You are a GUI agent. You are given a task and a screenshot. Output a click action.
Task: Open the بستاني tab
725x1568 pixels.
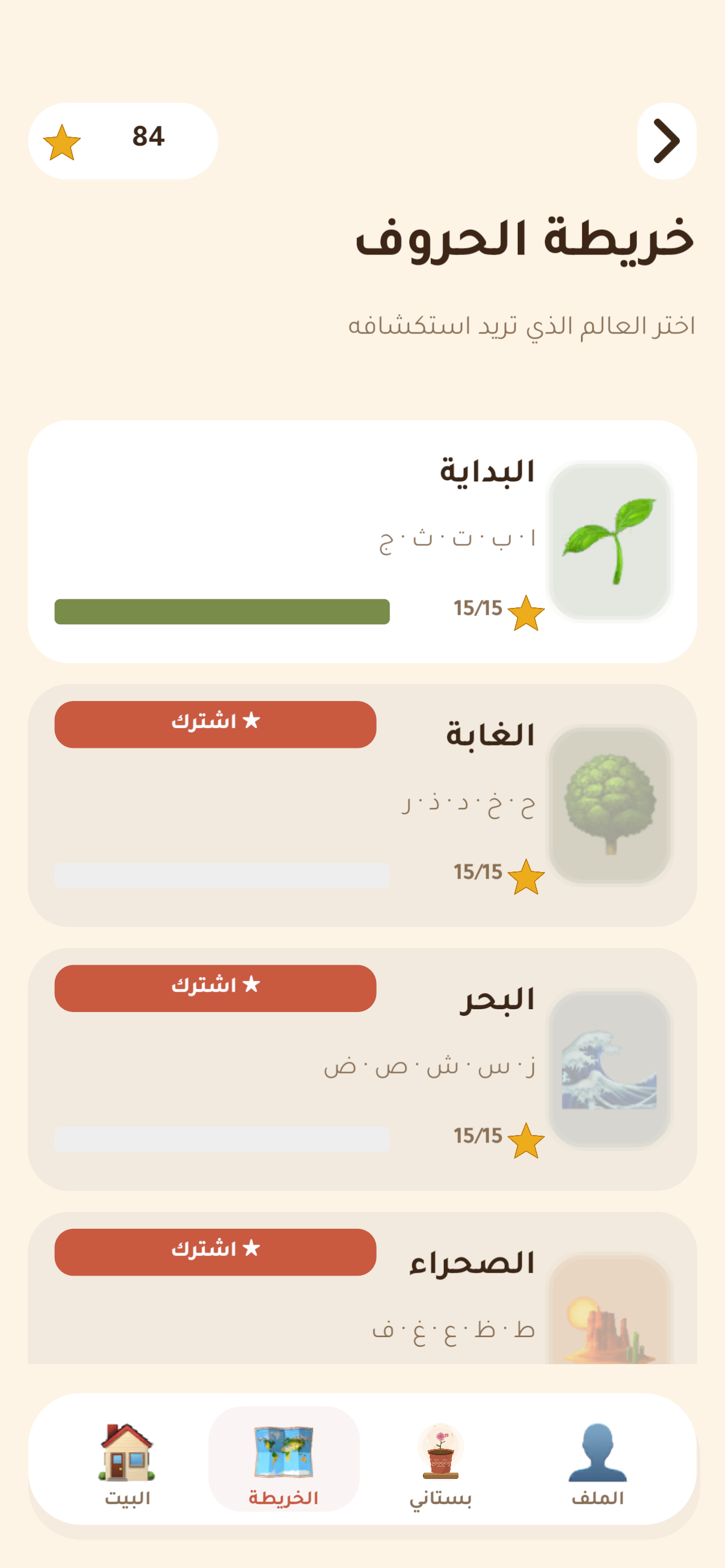pyautogui.click(x=440, y=1464)
